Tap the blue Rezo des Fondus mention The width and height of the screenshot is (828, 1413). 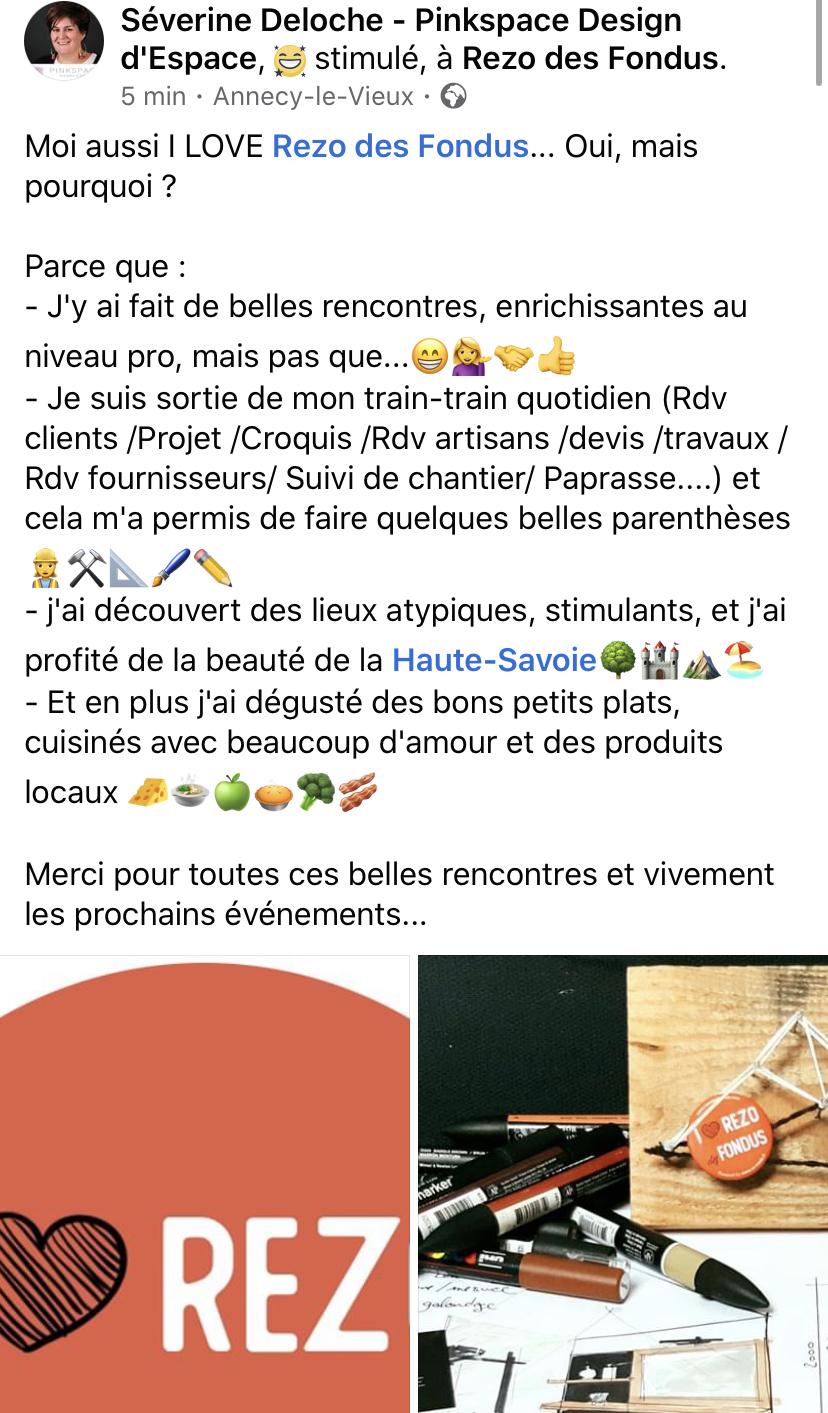click(x=400, y=147)
